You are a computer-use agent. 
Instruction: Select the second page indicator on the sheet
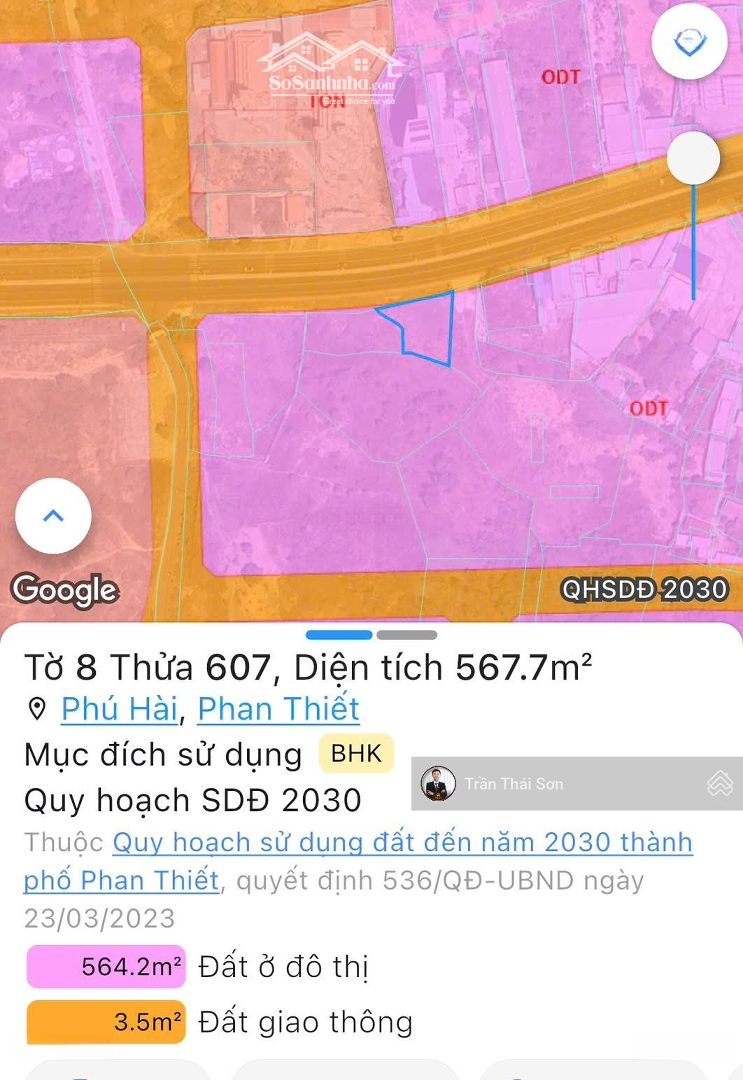coord(407,635)
